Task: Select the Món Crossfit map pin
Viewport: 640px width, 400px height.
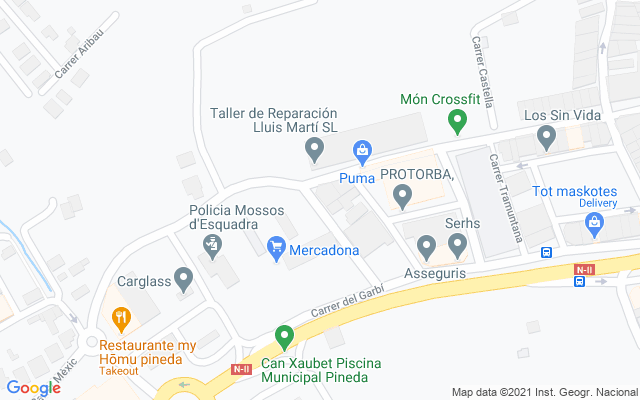Action: point(458,123)
